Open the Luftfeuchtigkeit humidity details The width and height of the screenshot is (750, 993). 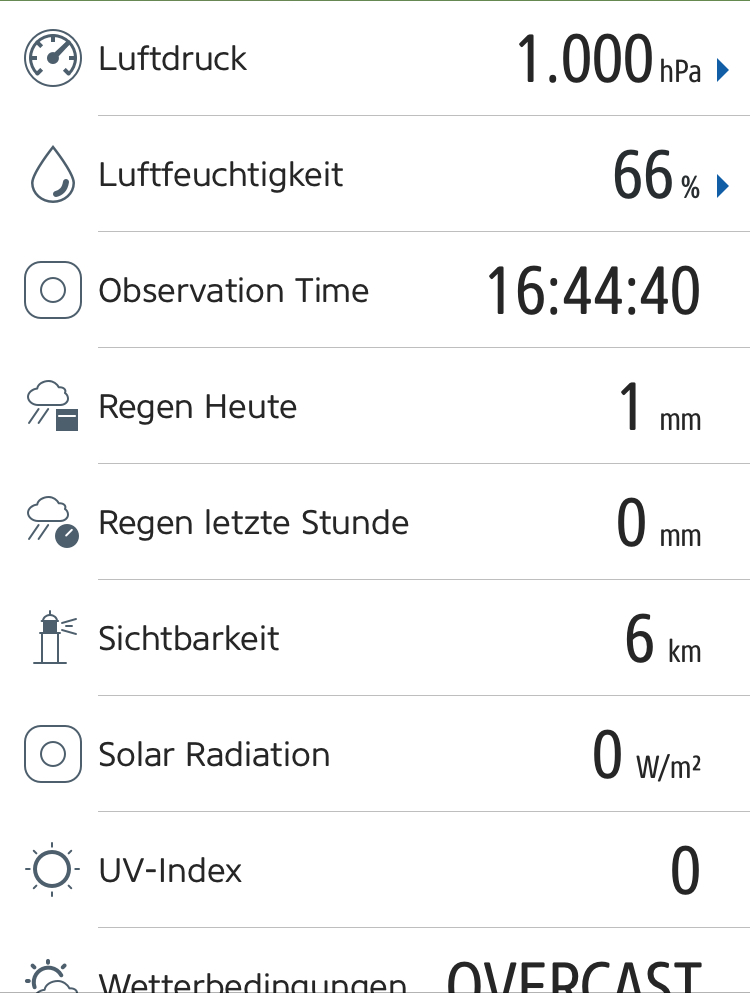[x=723, y=186]
